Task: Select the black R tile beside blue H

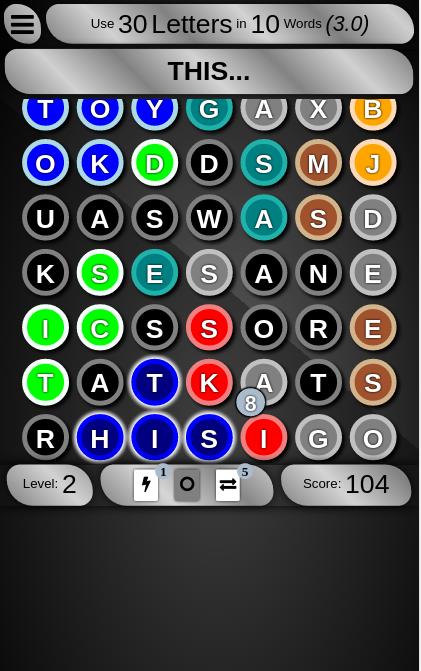Action: tap(45, 437)
